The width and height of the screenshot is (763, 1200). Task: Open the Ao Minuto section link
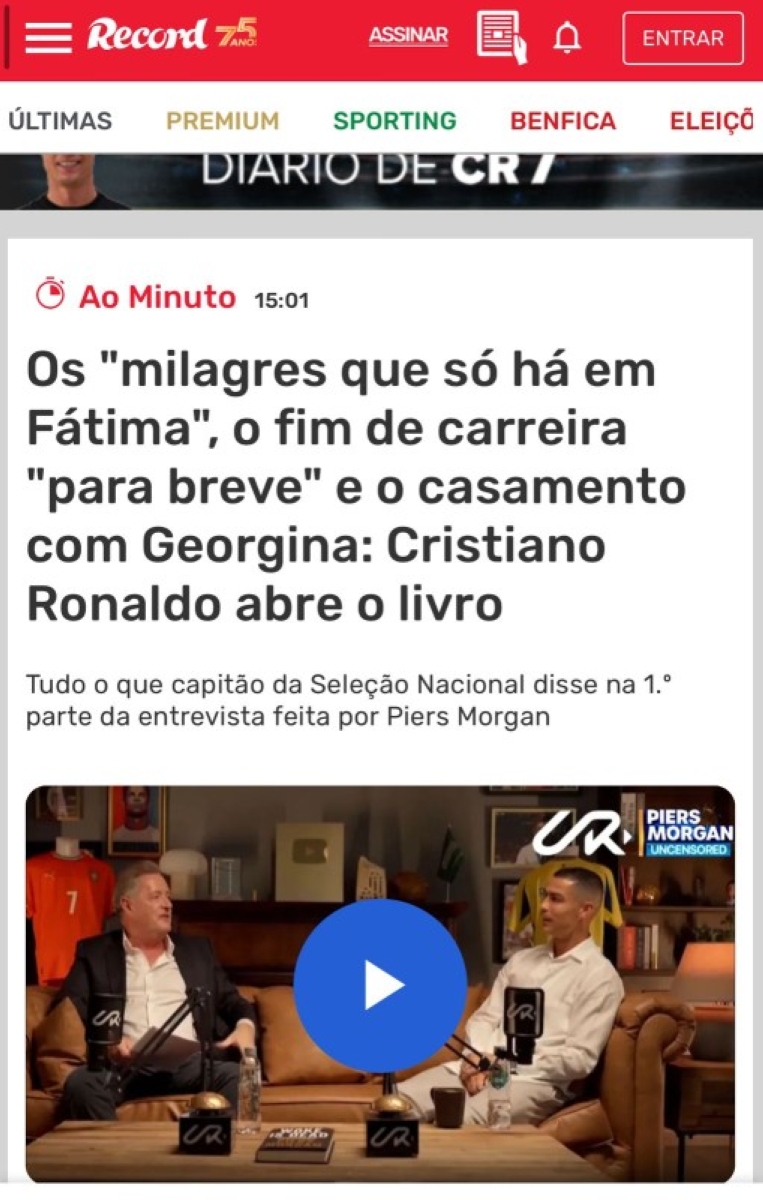(157, 297)
